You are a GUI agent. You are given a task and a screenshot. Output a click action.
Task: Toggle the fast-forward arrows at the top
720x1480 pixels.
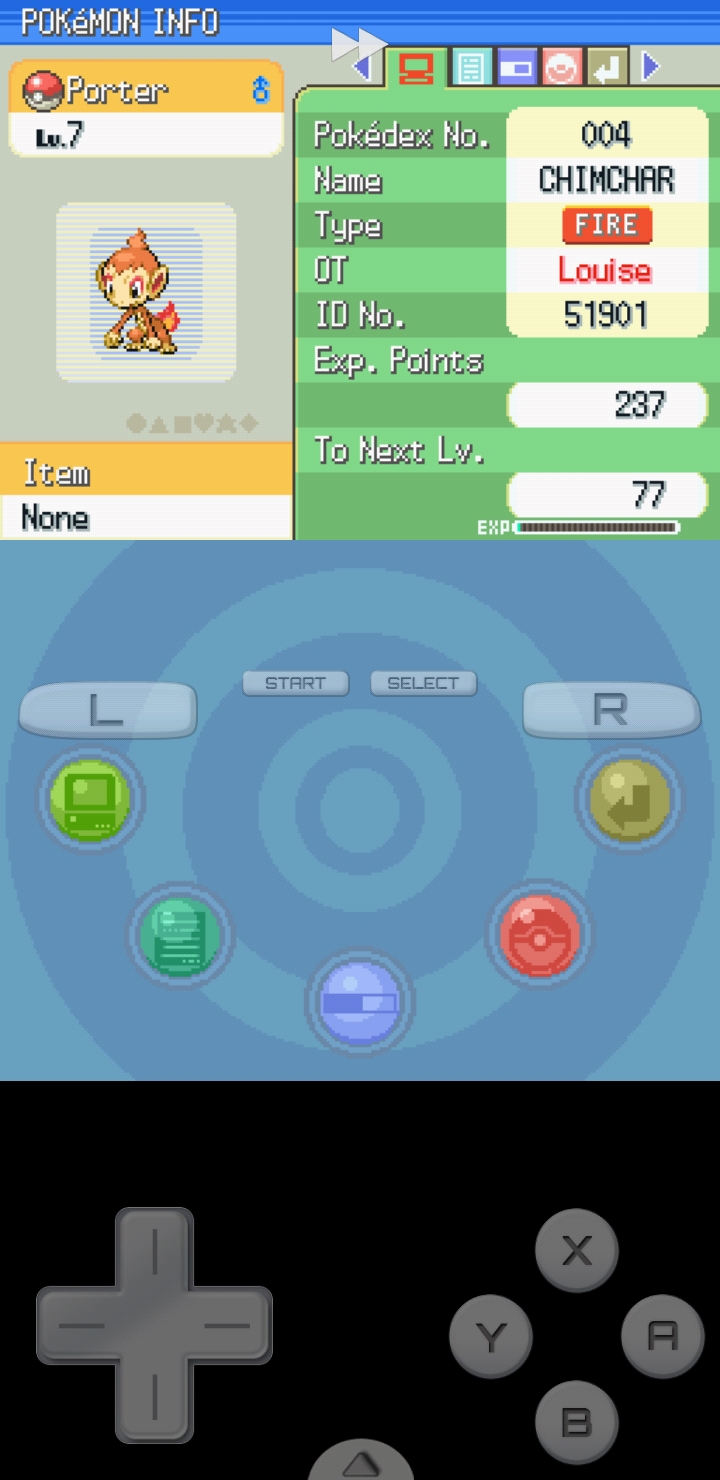pyautogui.click(x=358, y=42)
